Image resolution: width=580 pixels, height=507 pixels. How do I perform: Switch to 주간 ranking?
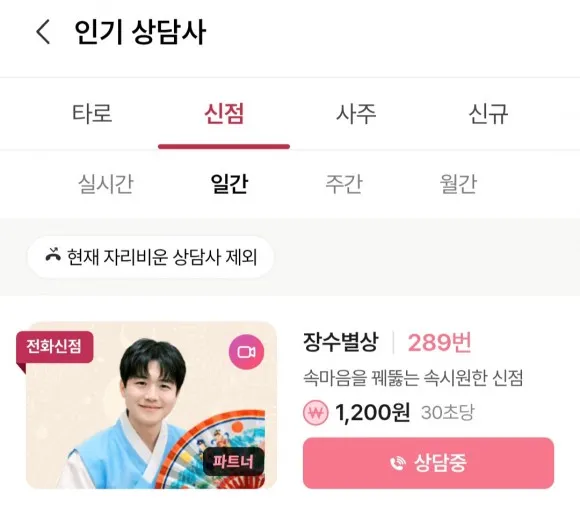coord(344,184)
